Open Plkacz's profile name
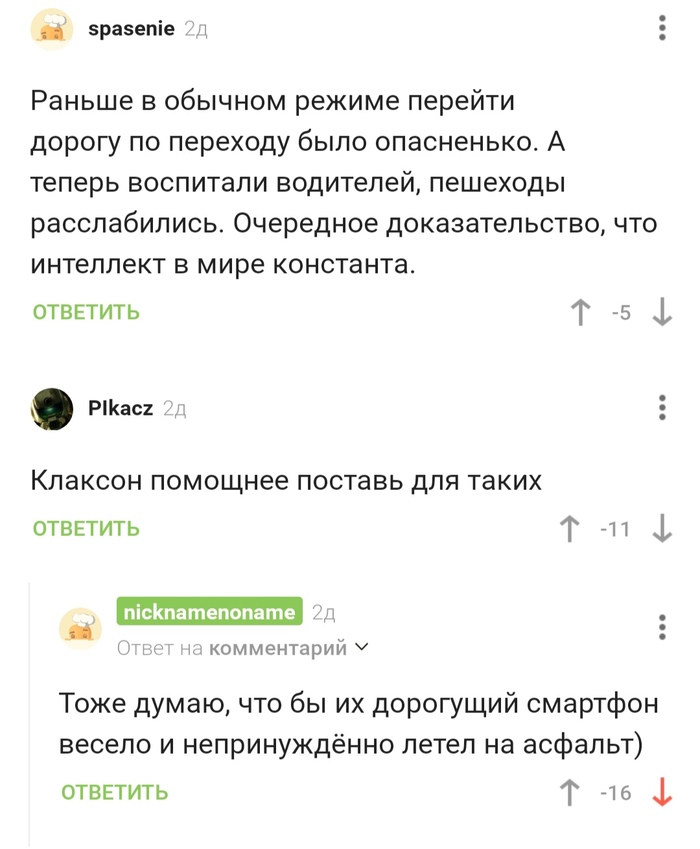This screenshot has height=849, width=700. [x=121, y=408]
